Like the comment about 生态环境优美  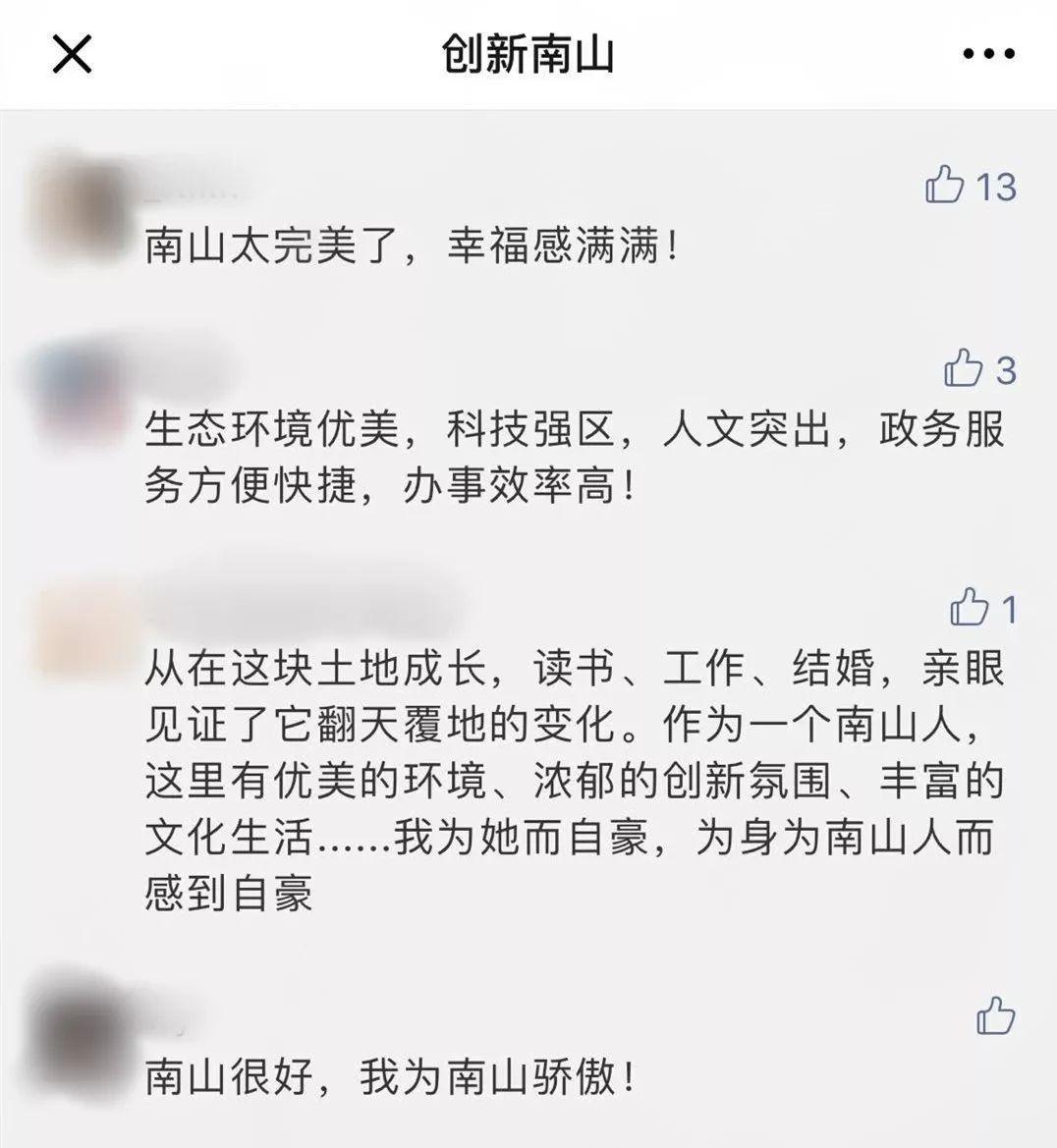point(964,369)
